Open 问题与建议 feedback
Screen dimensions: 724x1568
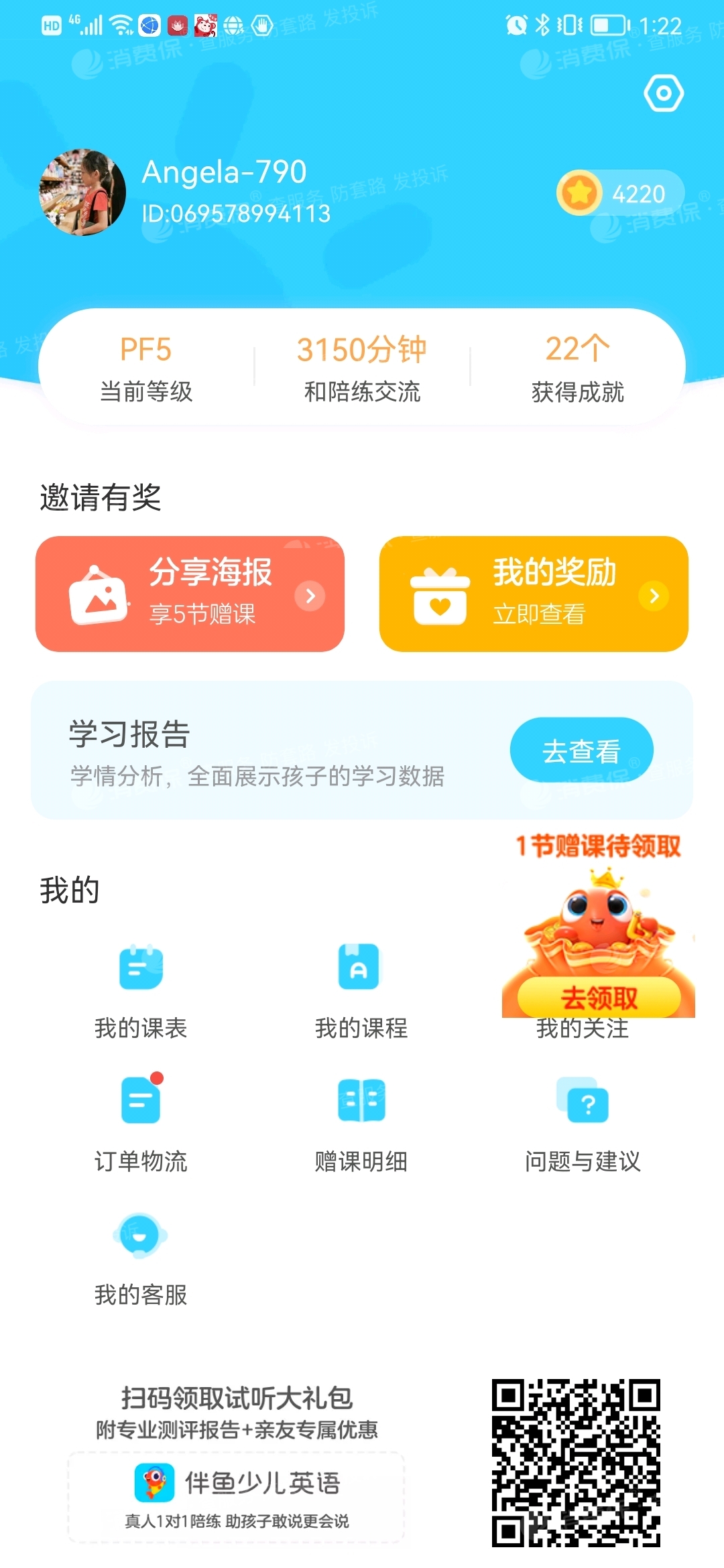[582, 1124]
